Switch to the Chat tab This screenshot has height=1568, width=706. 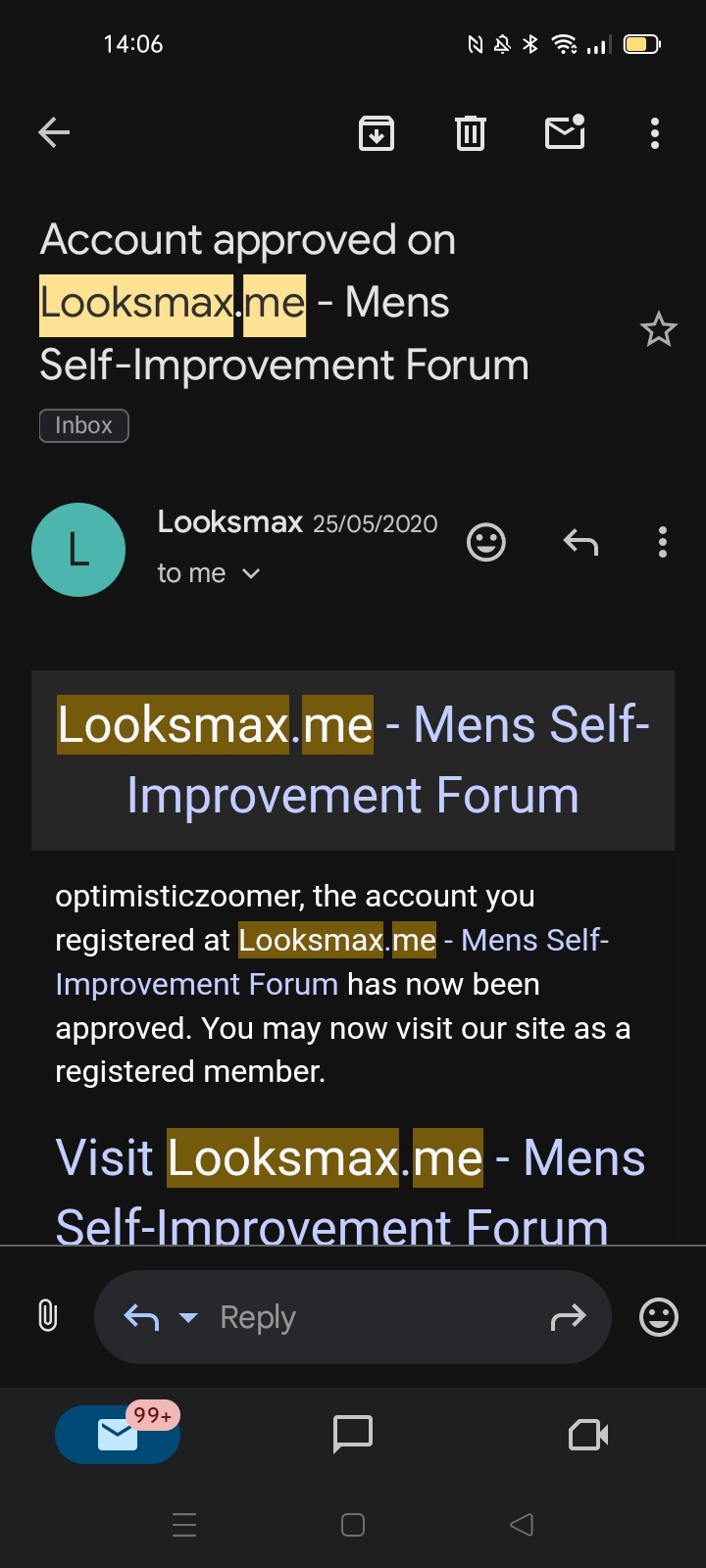click(x=353, y=1435)
